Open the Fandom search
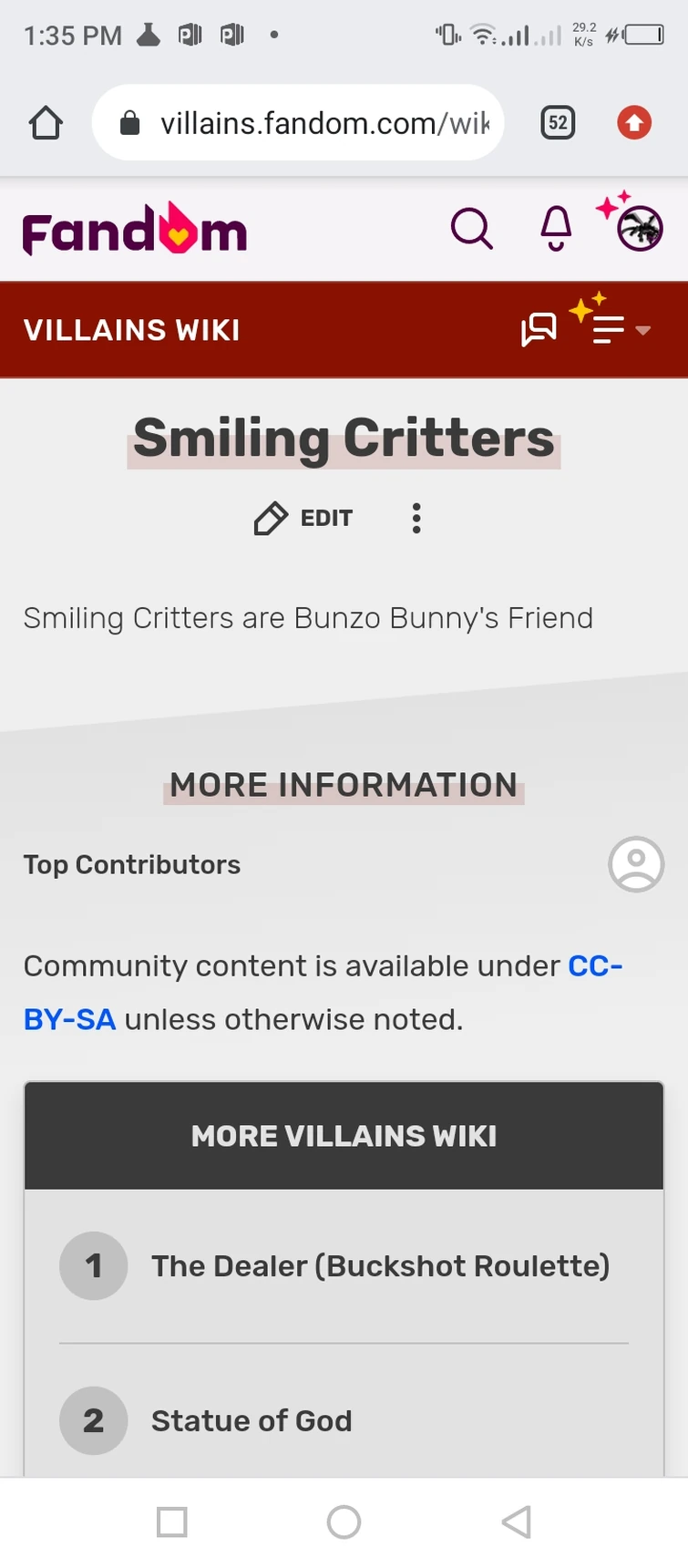The height and width of the screenshot is (1568, 688). tap(471, 229)
